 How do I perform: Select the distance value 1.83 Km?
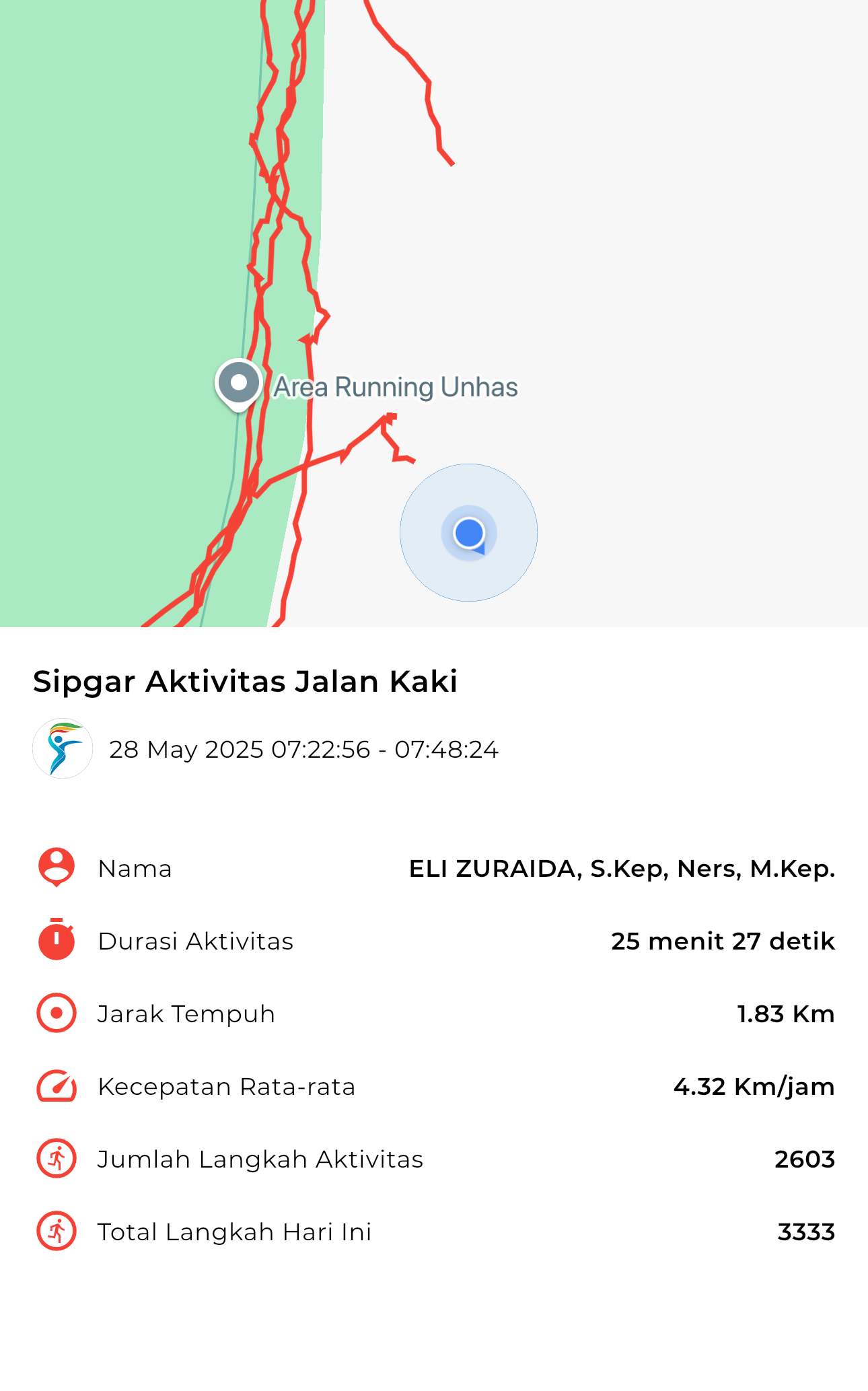785,1013
